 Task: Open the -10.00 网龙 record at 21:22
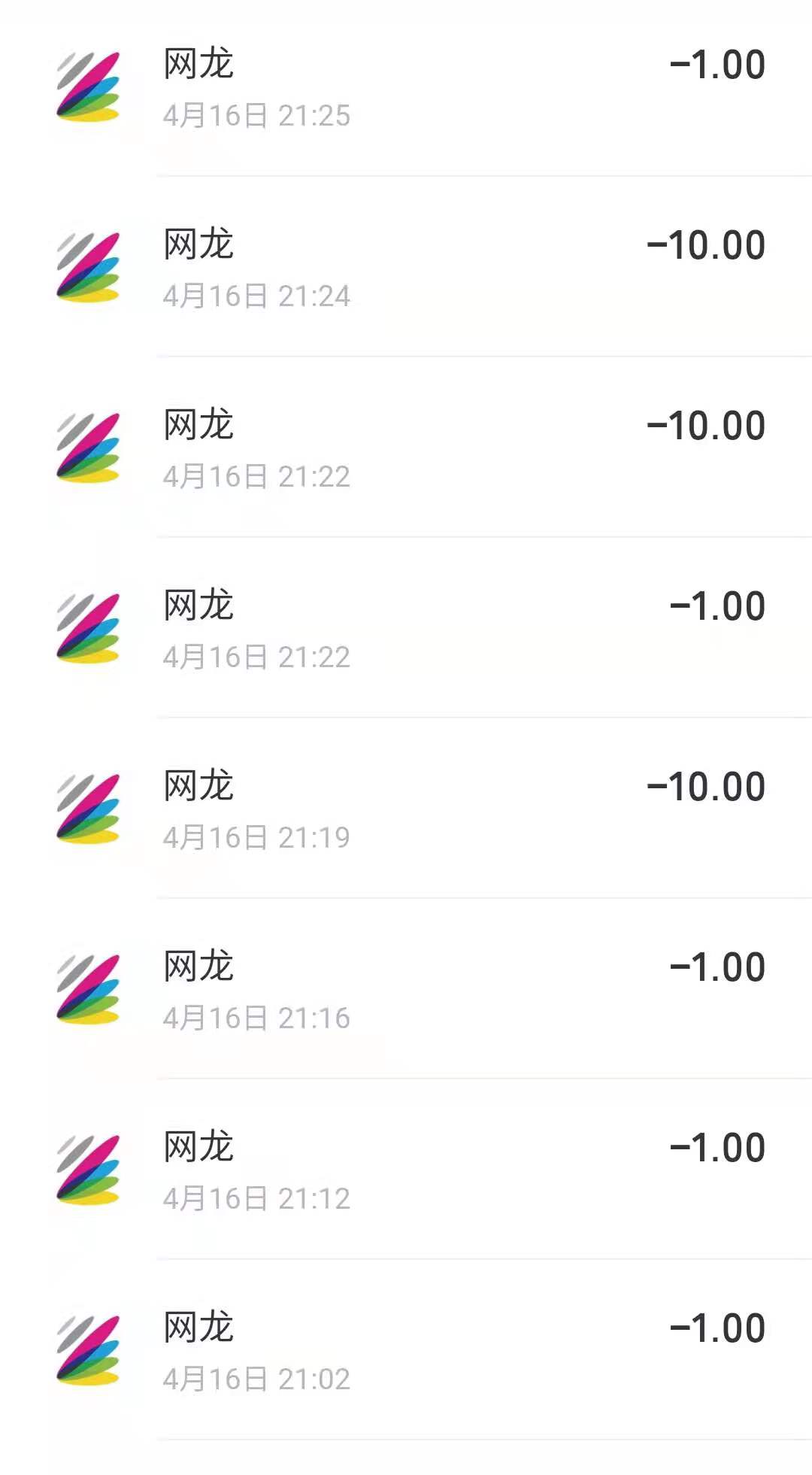pyautogui.click(x=406, y=448)
